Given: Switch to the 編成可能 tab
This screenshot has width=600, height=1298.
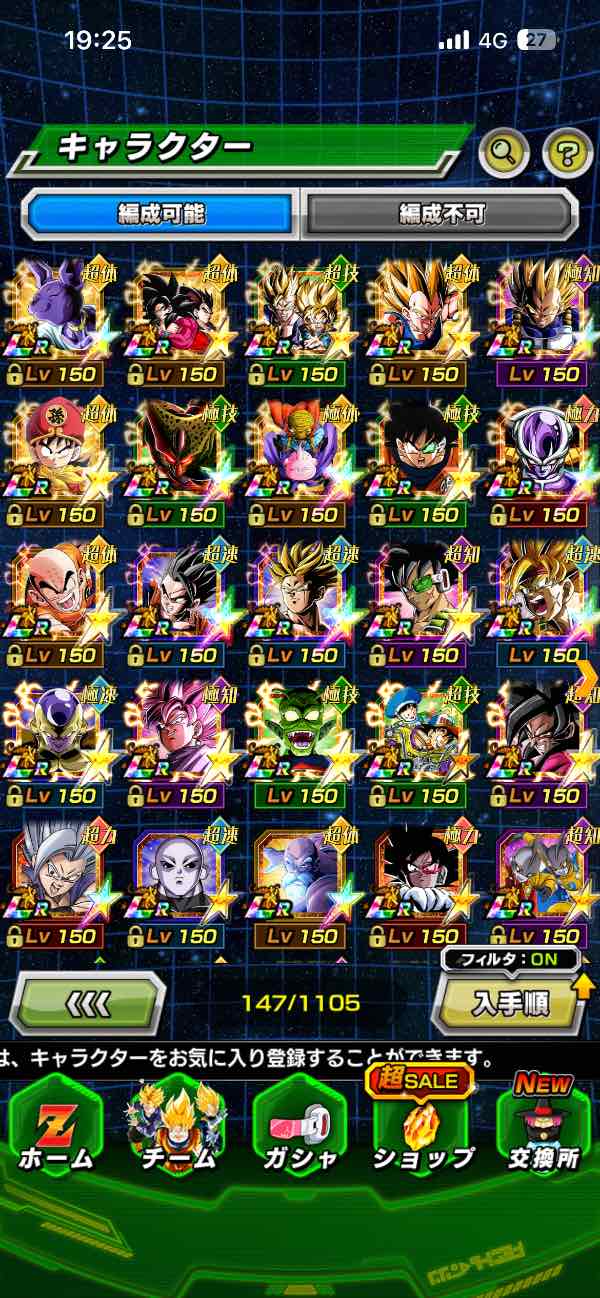Looking at the screenshot, I should (160, 213).
